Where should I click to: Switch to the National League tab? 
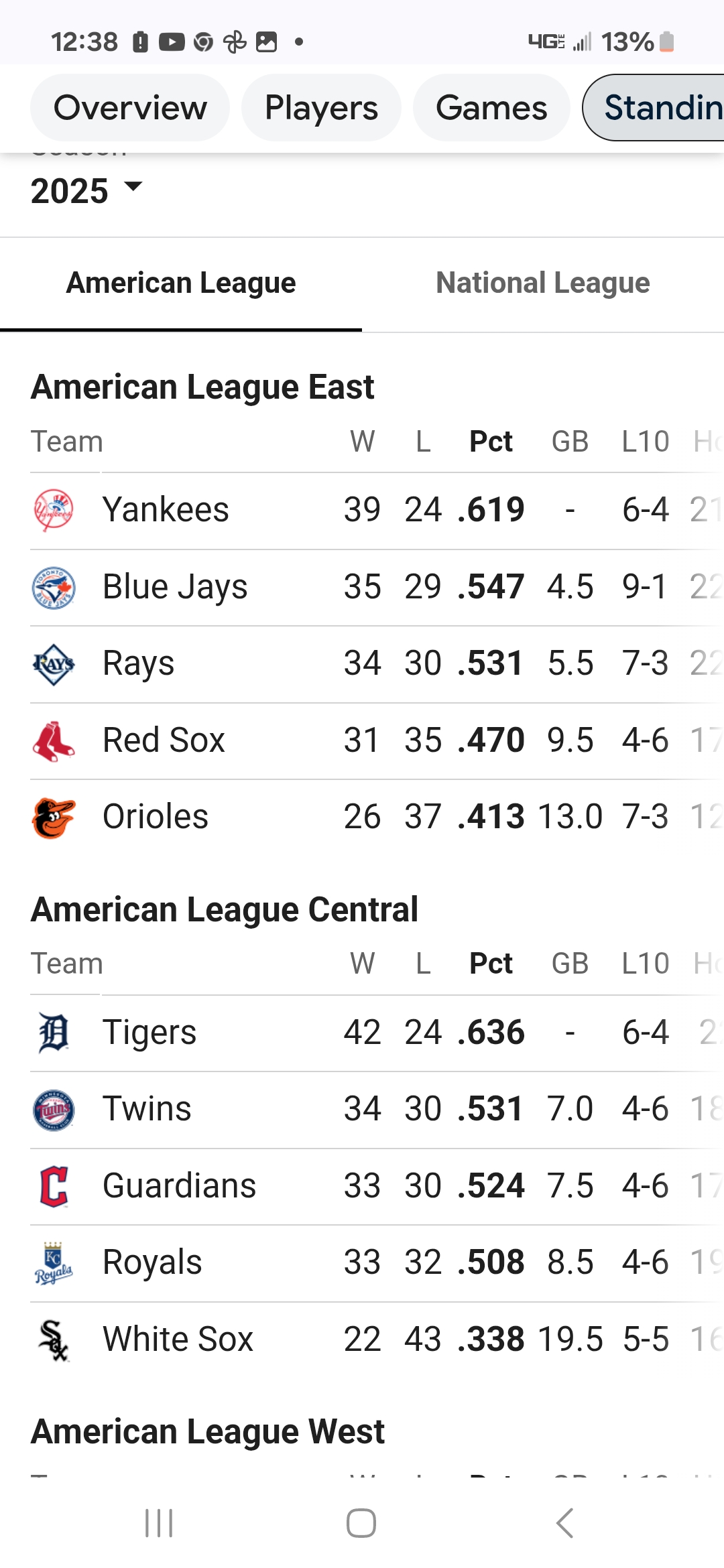point(542,283)
